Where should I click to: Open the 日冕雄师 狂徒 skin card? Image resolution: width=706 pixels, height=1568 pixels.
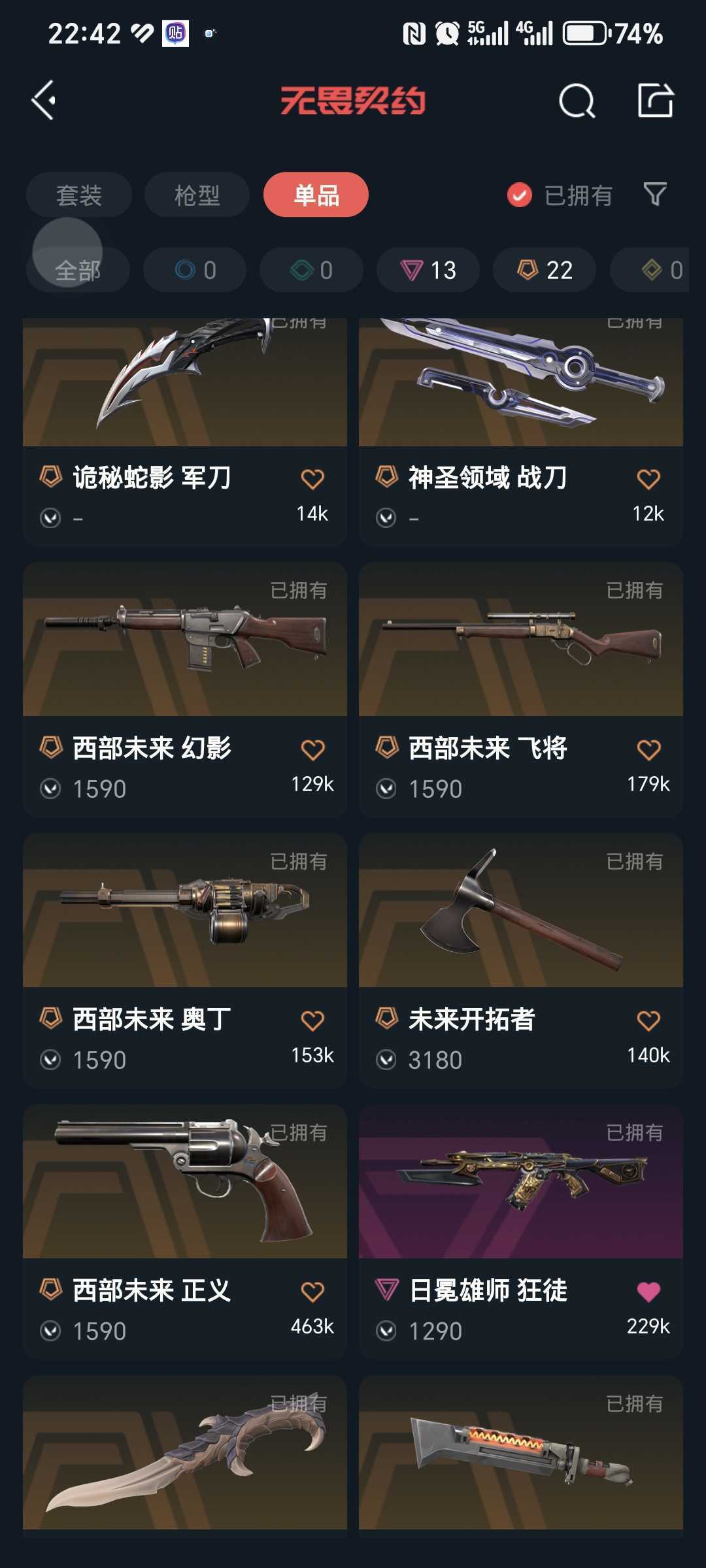click(x=521, y=1232)
